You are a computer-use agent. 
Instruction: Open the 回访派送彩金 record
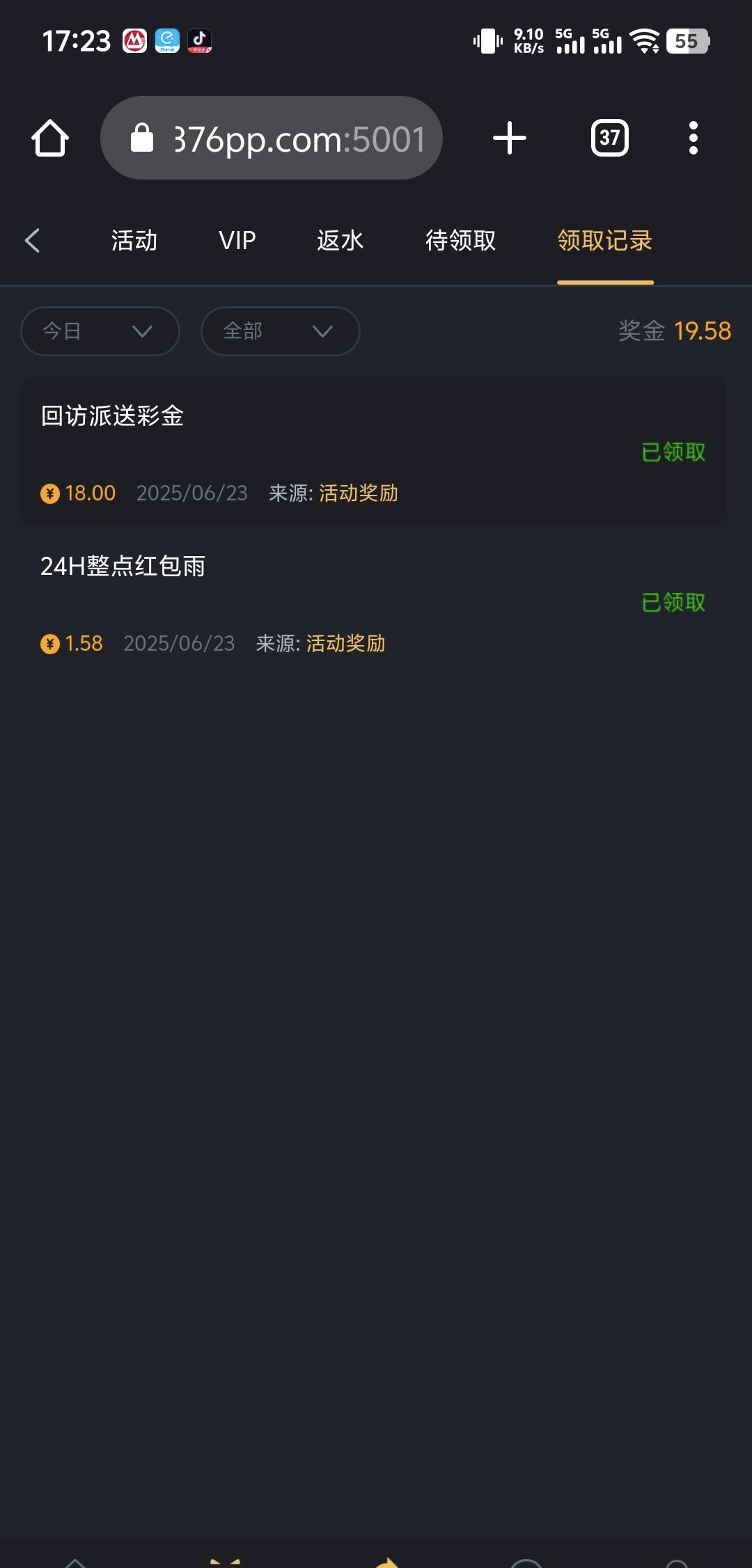tap(373, 452)
